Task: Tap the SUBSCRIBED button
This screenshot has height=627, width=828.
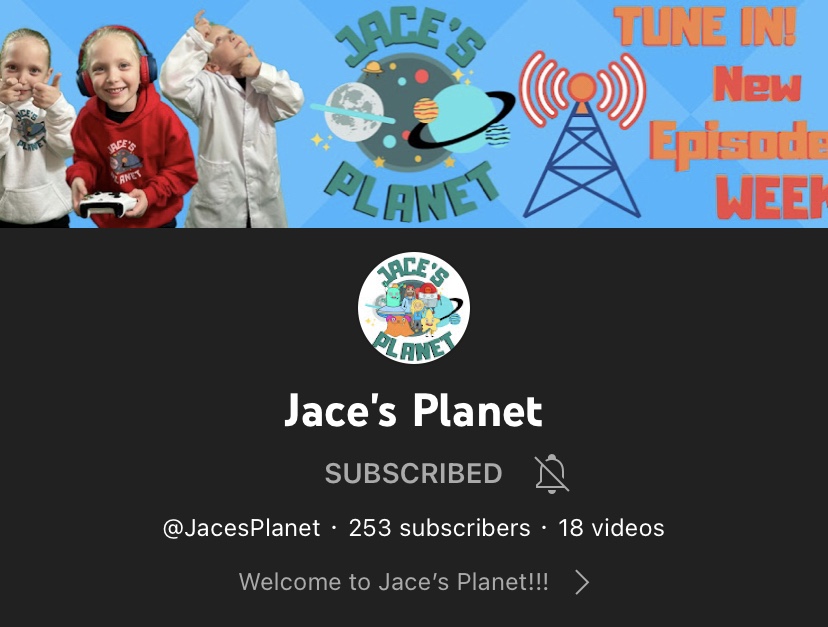Action: coord(413,473)
